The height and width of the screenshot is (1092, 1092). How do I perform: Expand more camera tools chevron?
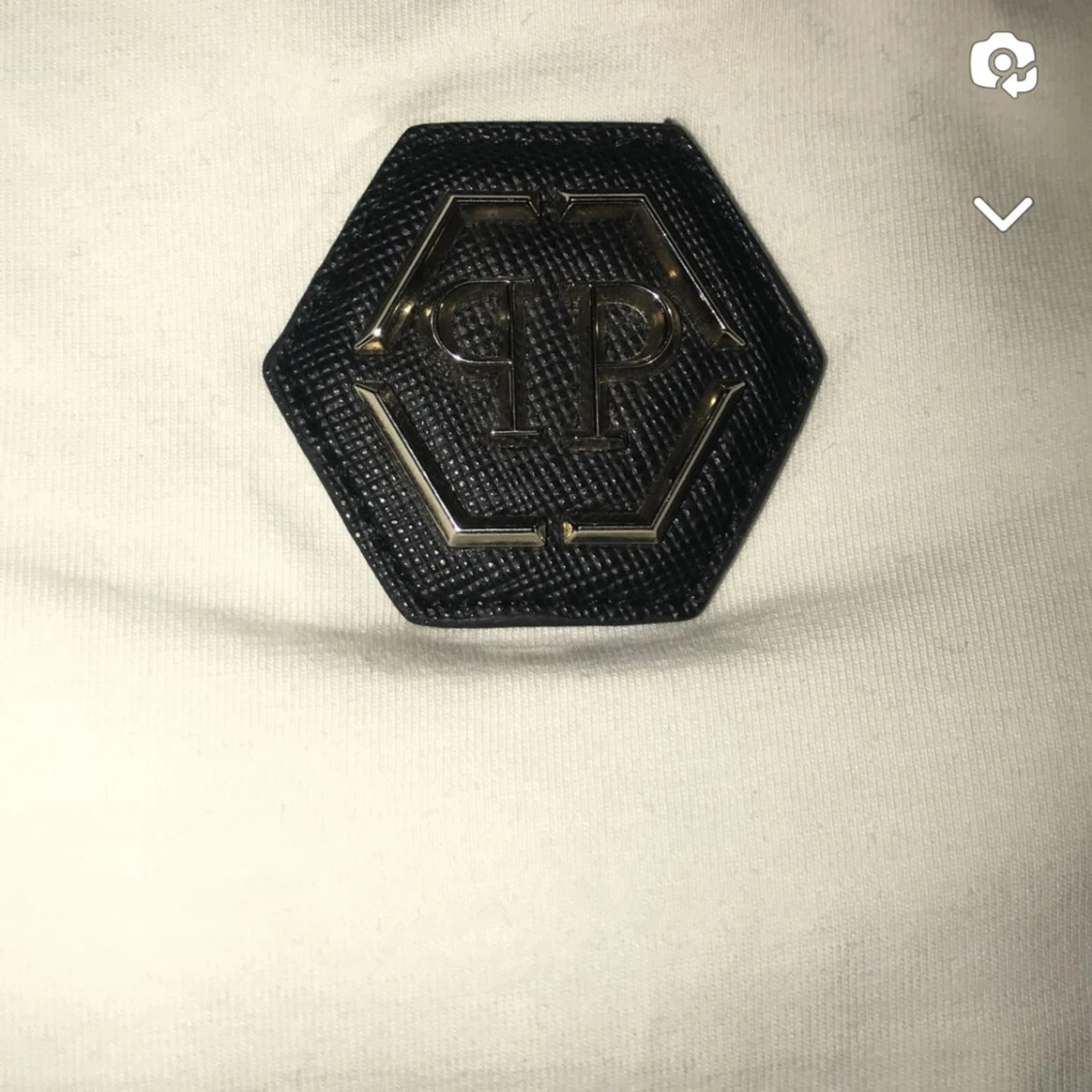pos(1003,213)
